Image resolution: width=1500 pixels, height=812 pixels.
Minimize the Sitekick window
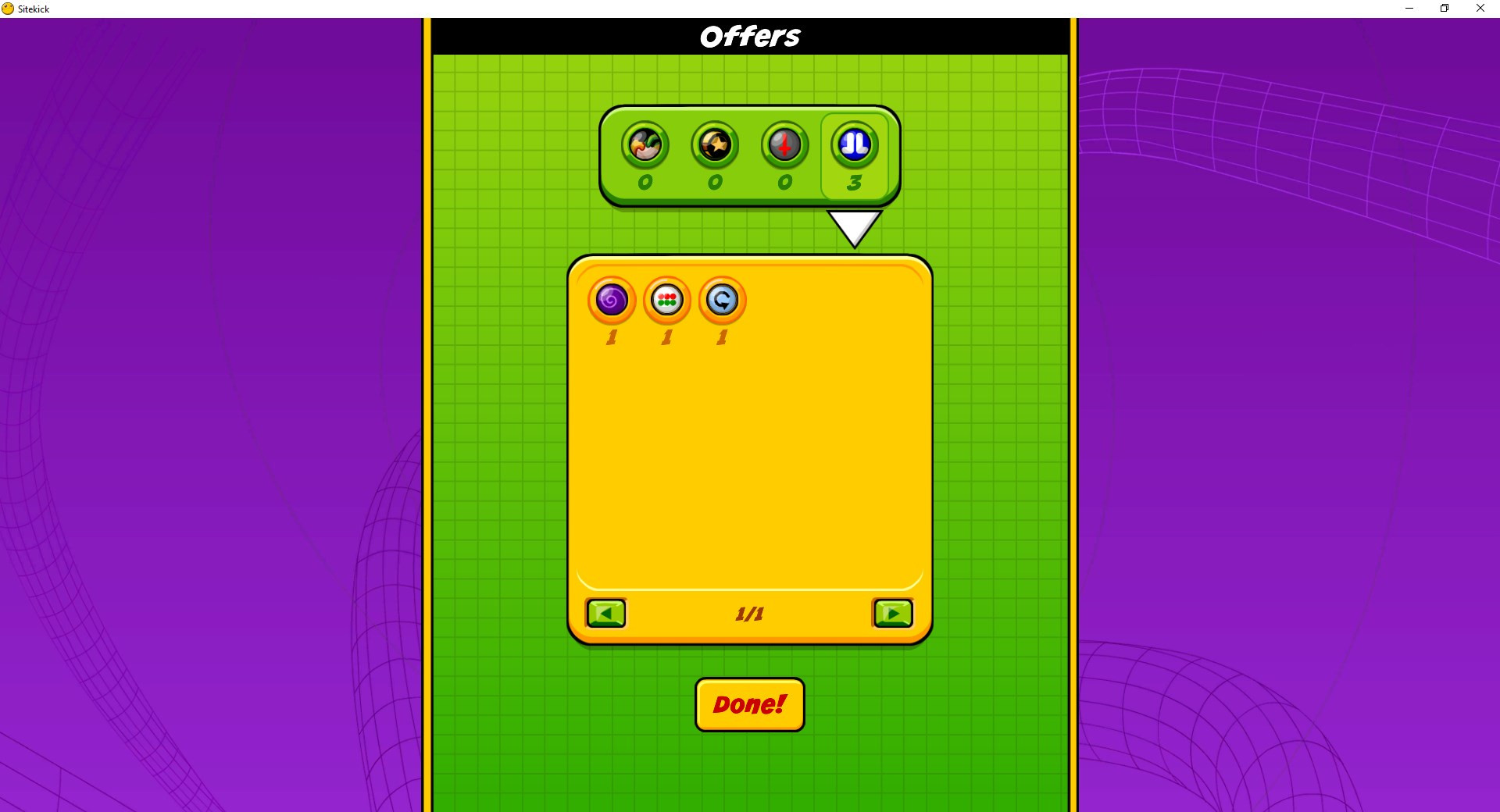point(1409,9)
